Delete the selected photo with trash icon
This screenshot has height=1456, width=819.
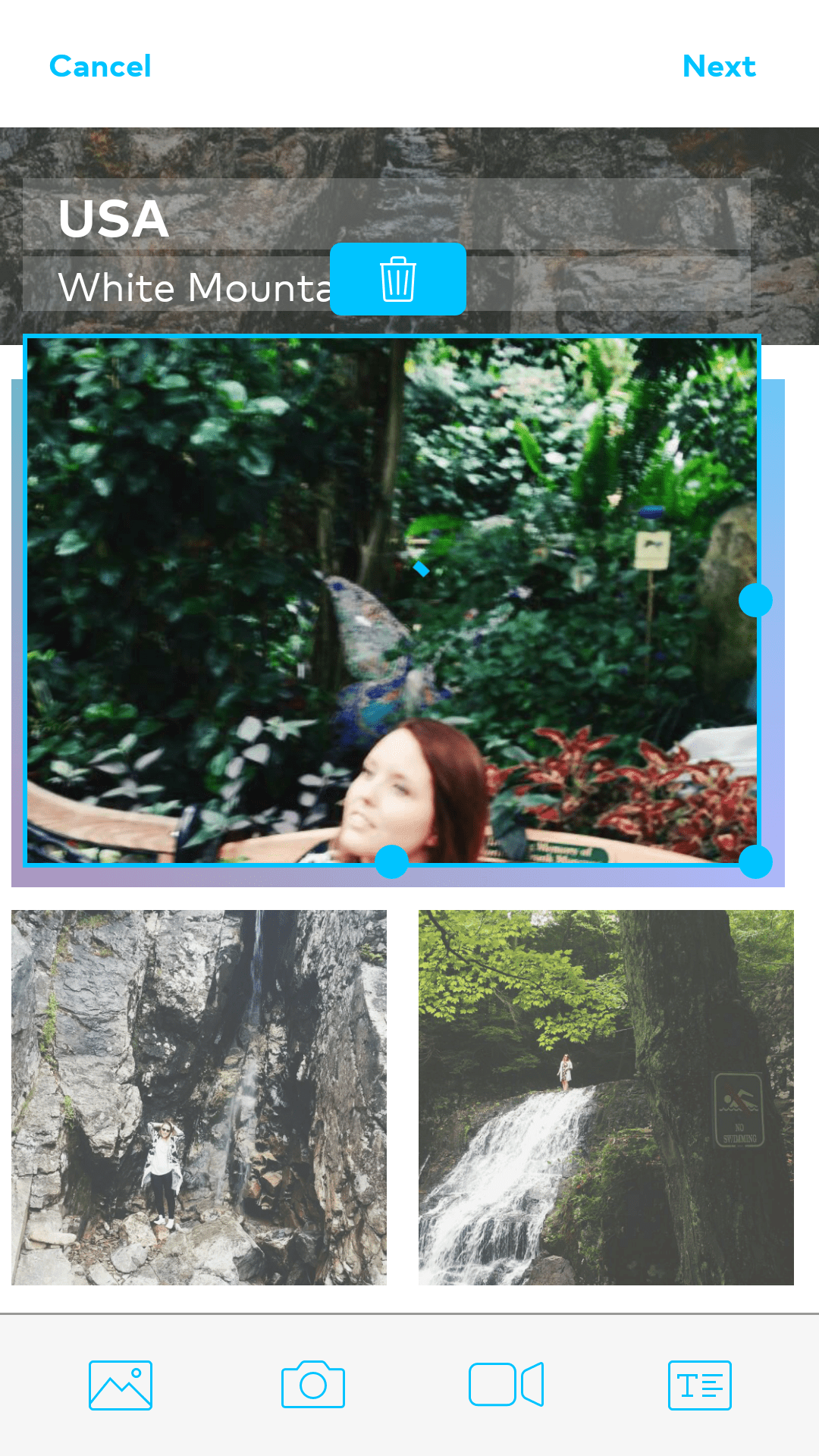tap(398, 279)
